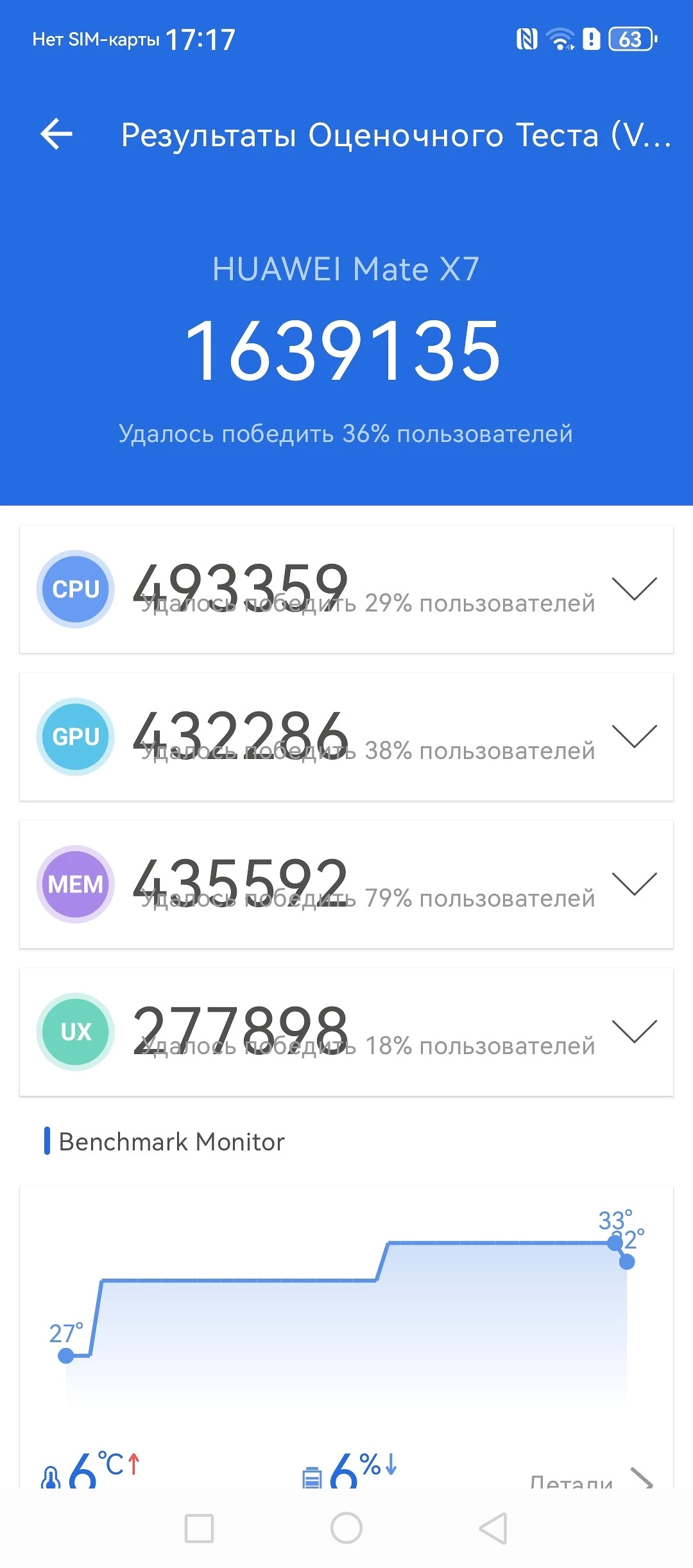The image size is (693, 1568).
Task: Expand the UX score details
Action: pos(634,1032)
